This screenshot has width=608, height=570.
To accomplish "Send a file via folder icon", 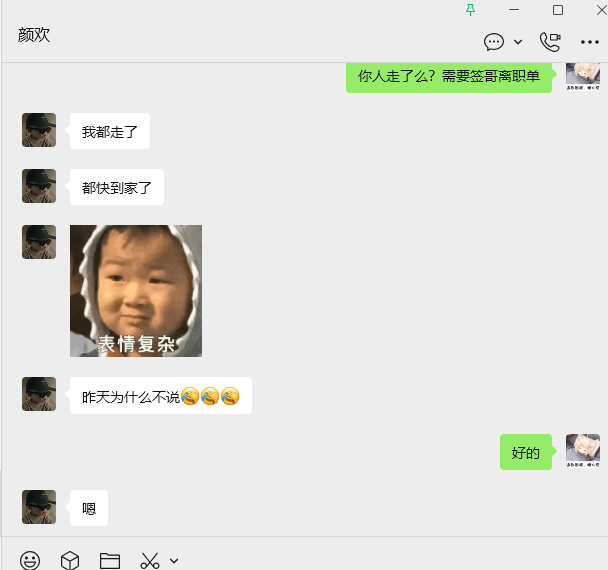I will click(x=110, y=560).
